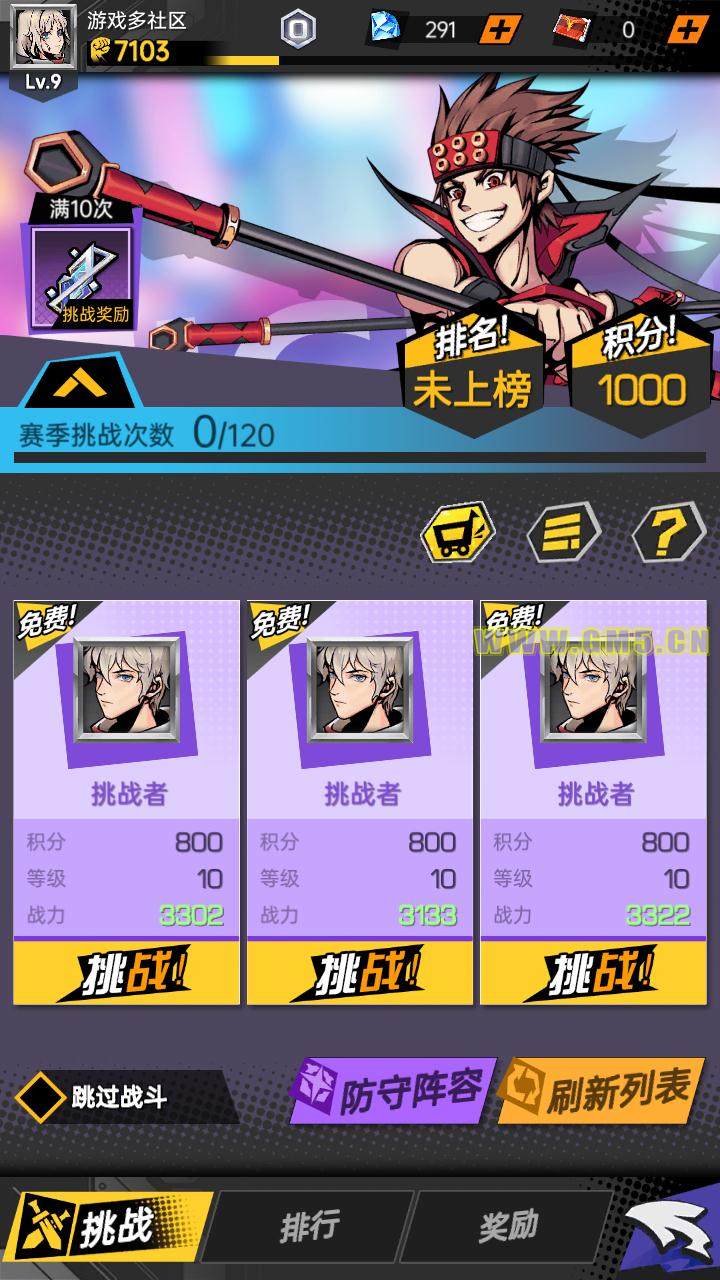Switch to the 奖励 tab
This screenshot has width=720, height=1280.
[x=508, y=1225]
